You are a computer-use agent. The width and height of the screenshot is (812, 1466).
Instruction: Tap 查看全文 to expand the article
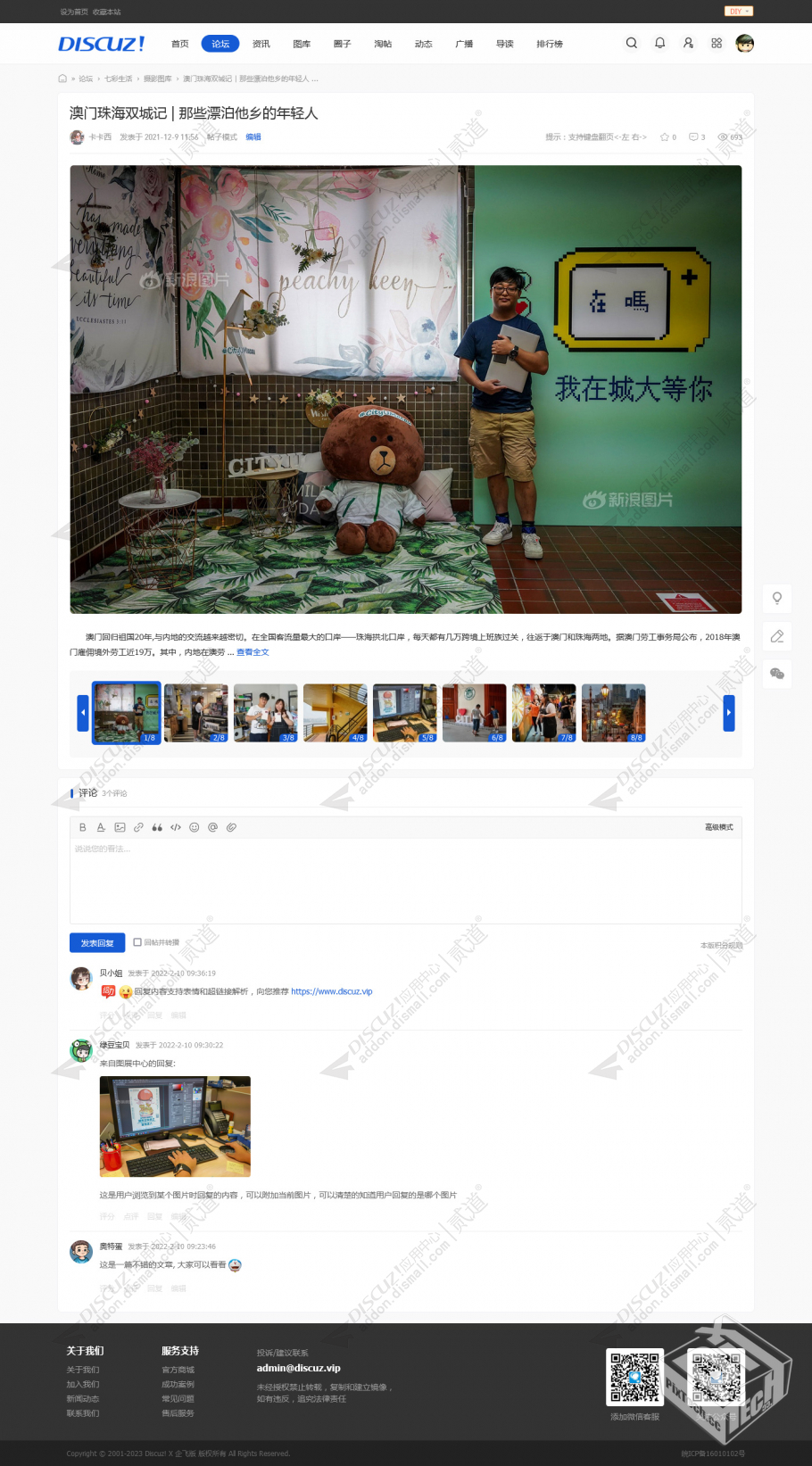[253, 652]
